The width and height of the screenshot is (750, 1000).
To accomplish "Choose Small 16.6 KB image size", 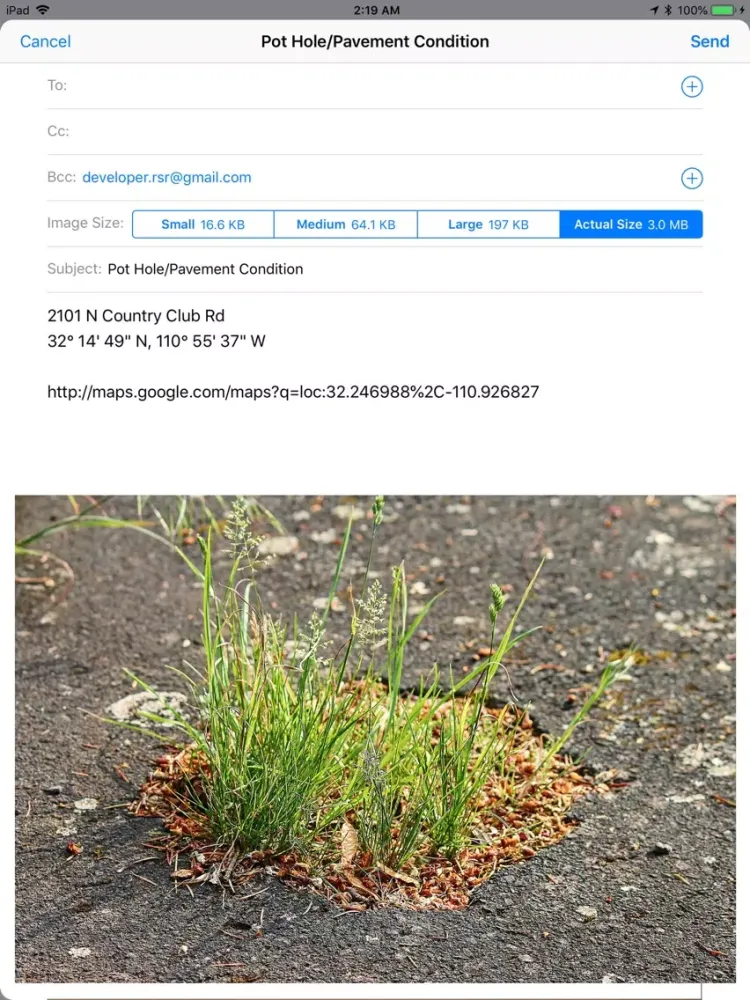I will click(203, 224).
